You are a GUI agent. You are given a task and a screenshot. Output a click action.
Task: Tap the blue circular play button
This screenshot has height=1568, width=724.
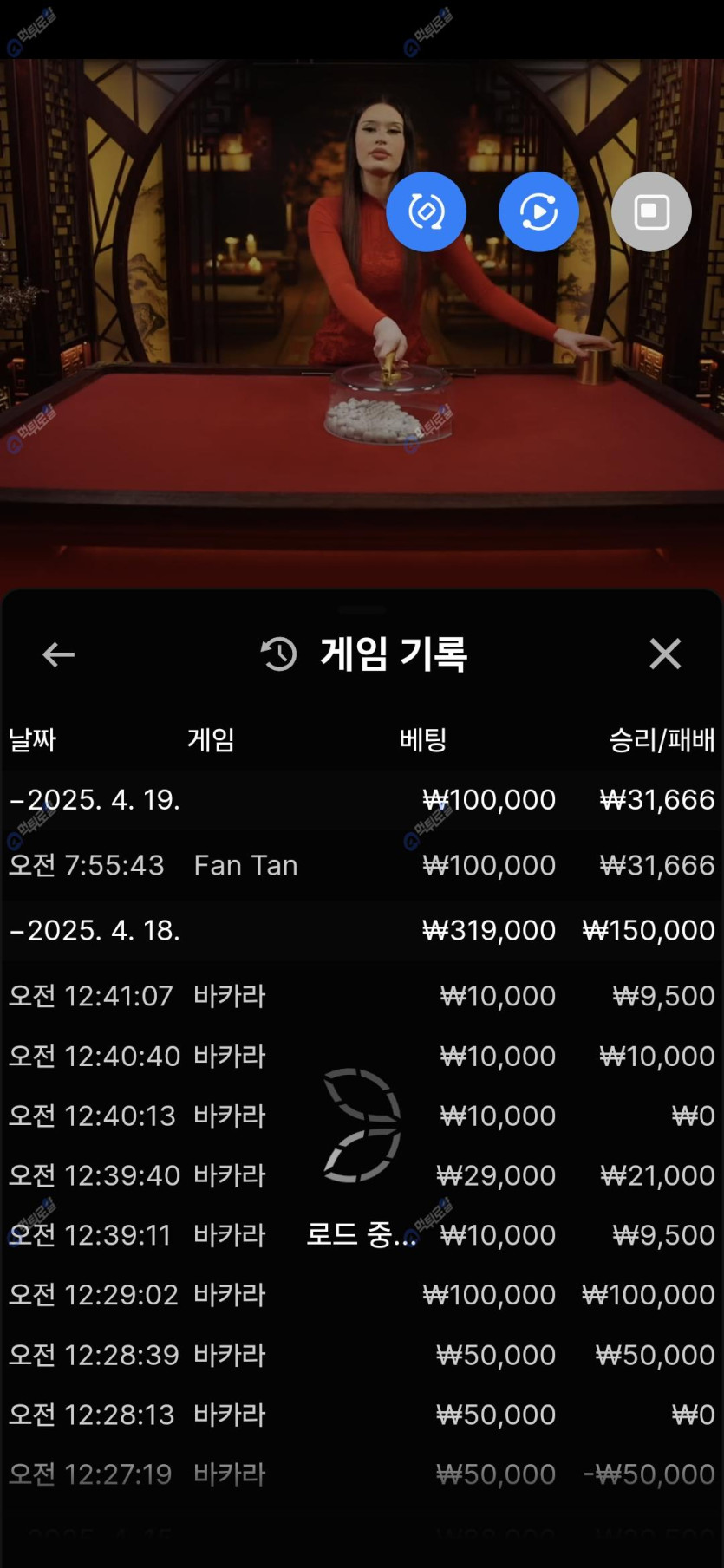click(538, 211)
